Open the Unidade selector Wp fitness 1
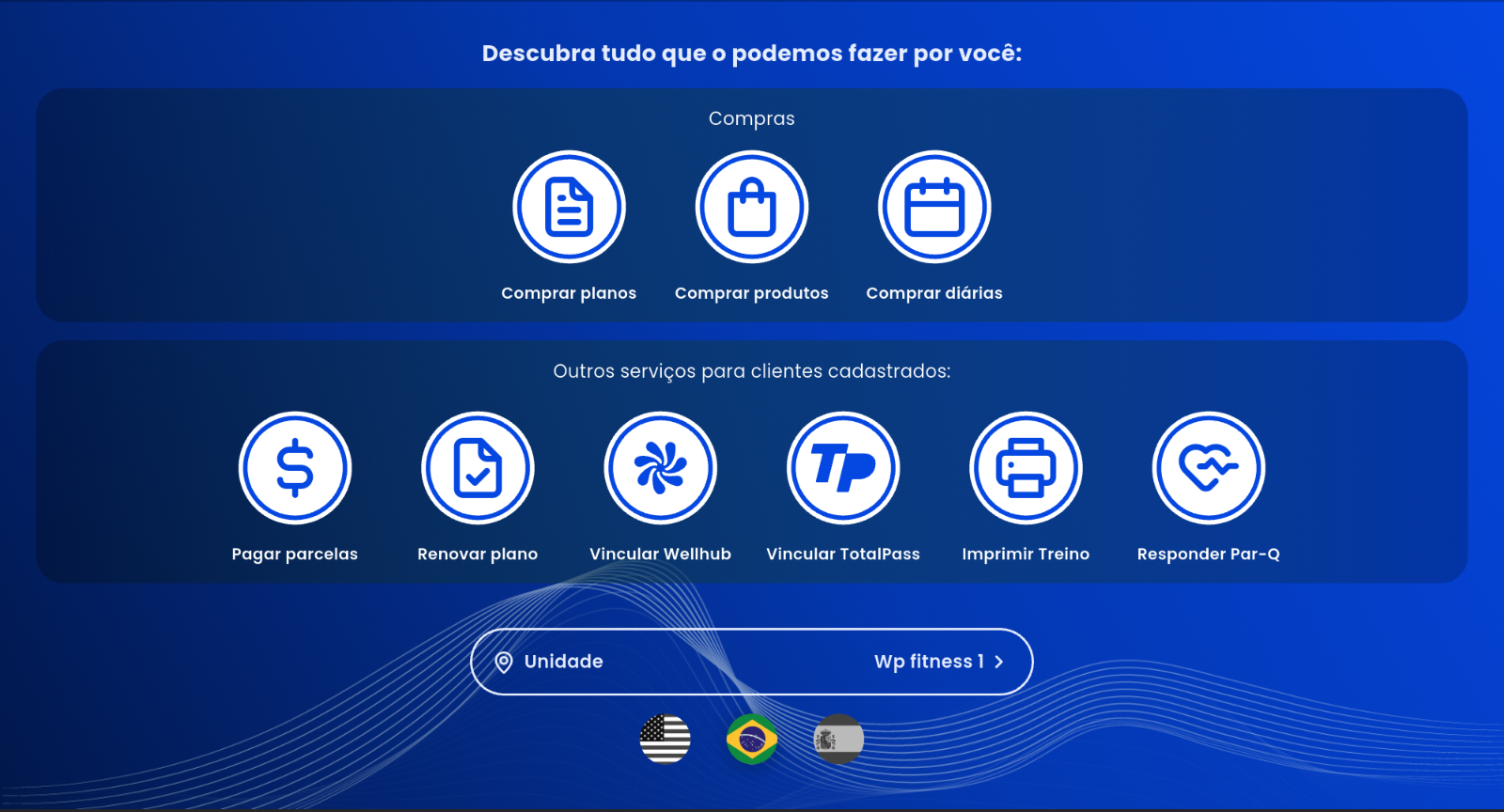Viewport: 1504px width, 812px height. [751, 662]
